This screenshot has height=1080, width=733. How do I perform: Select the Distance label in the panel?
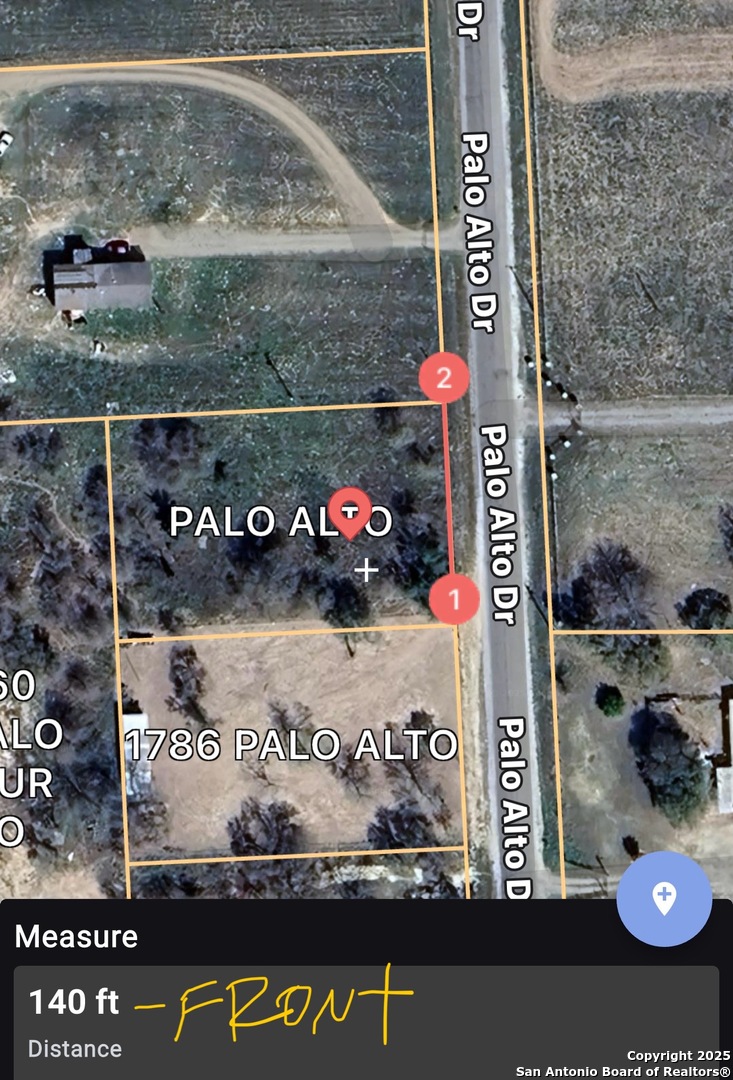click(x=75, y=1049)
